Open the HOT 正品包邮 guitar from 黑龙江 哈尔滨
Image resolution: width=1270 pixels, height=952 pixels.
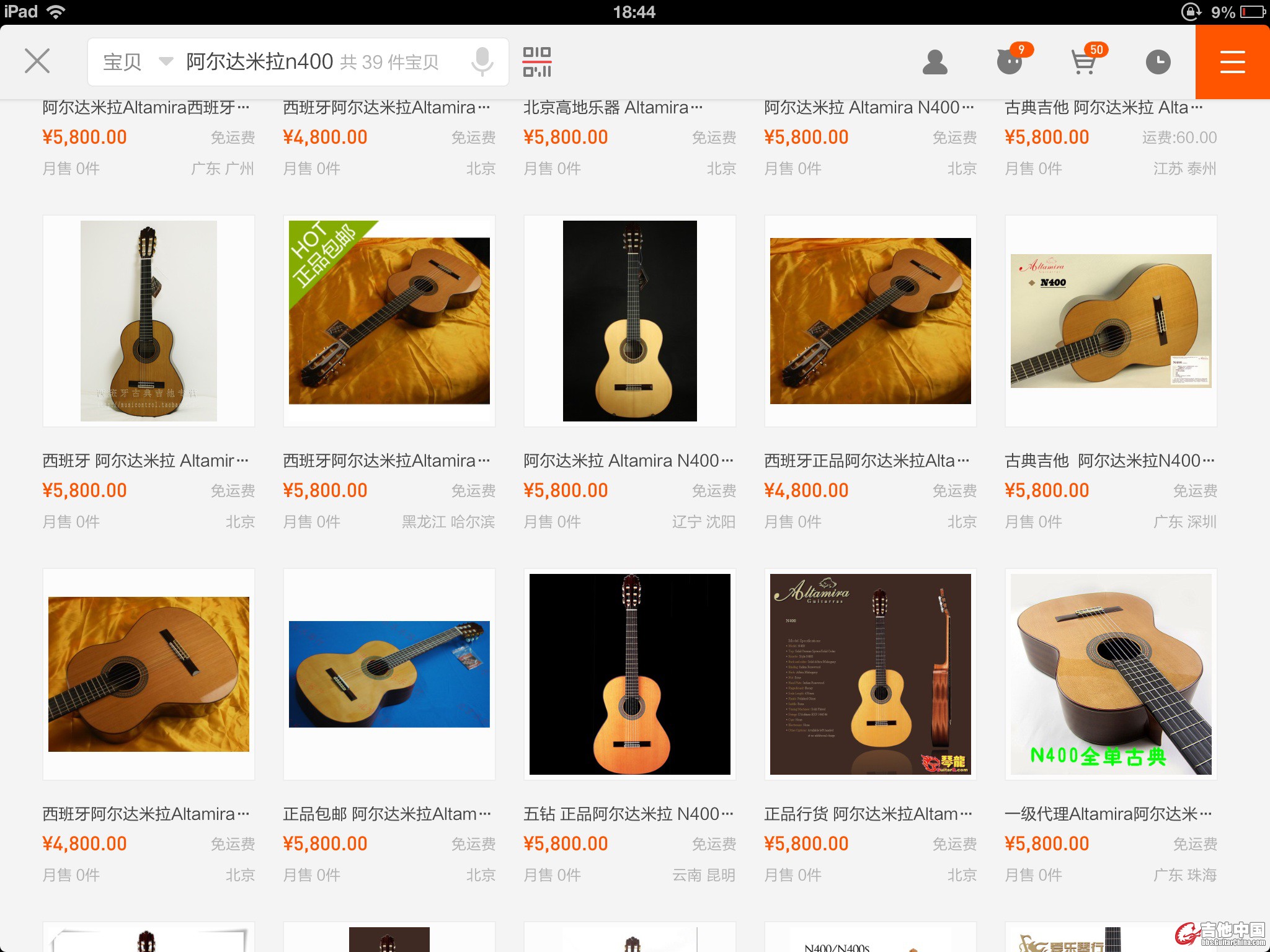tap(389, 320)
